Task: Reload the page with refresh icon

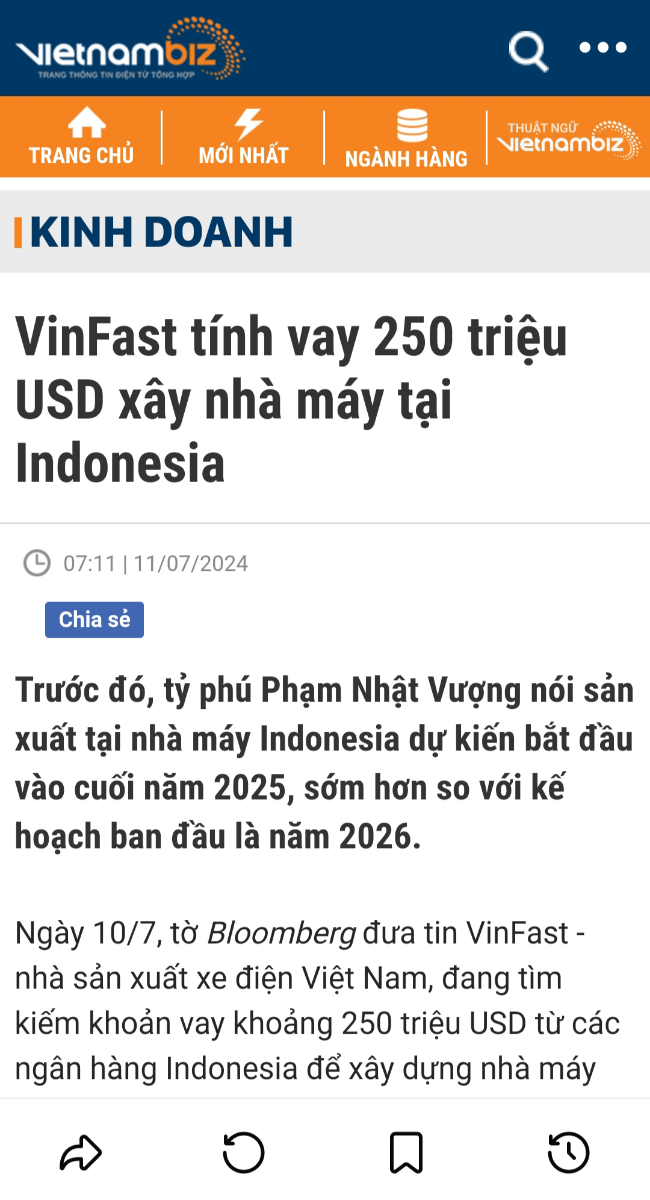Action: (x=243, y=1153)
